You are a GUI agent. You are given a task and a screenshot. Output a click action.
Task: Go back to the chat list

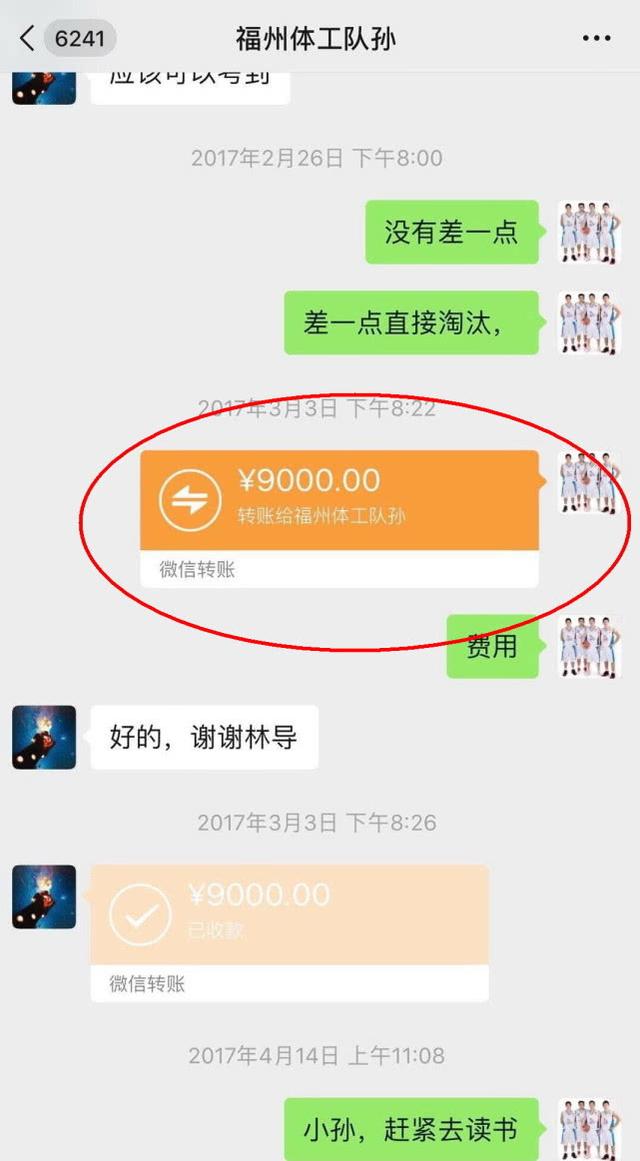28,39
